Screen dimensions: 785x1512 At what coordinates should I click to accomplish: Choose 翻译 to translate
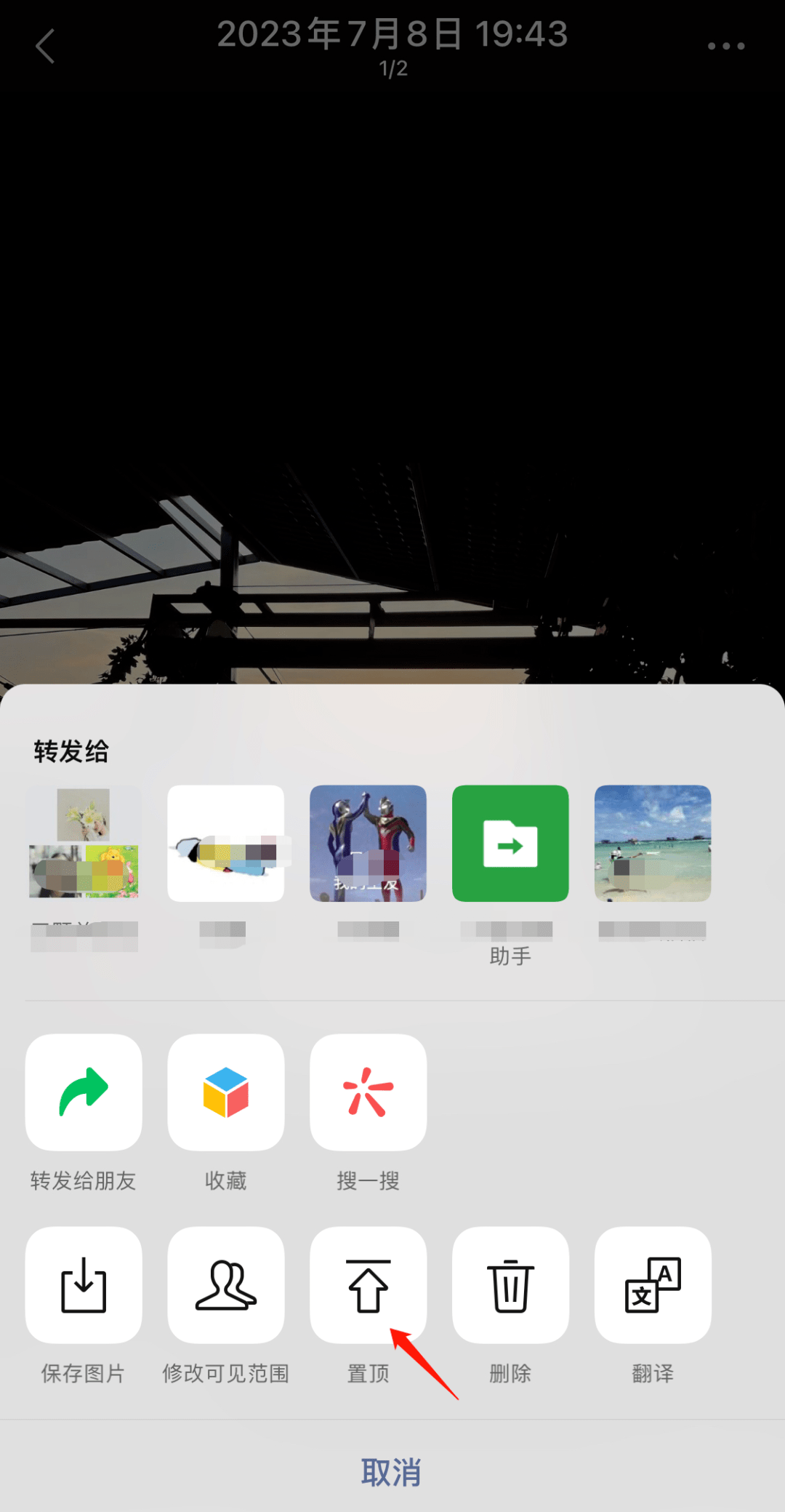tap(653, 1285)
